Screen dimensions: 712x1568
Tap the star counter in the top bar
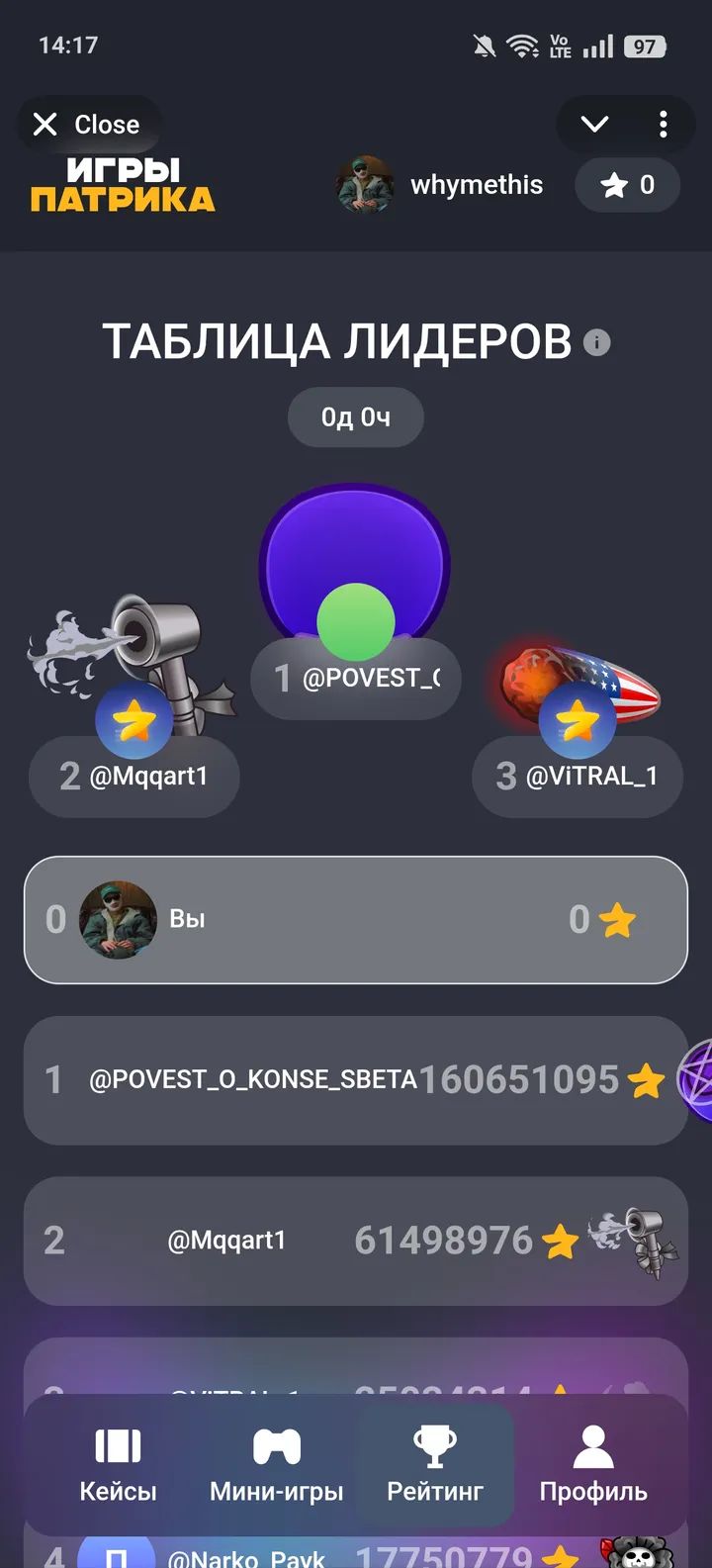tap(627, 185)
